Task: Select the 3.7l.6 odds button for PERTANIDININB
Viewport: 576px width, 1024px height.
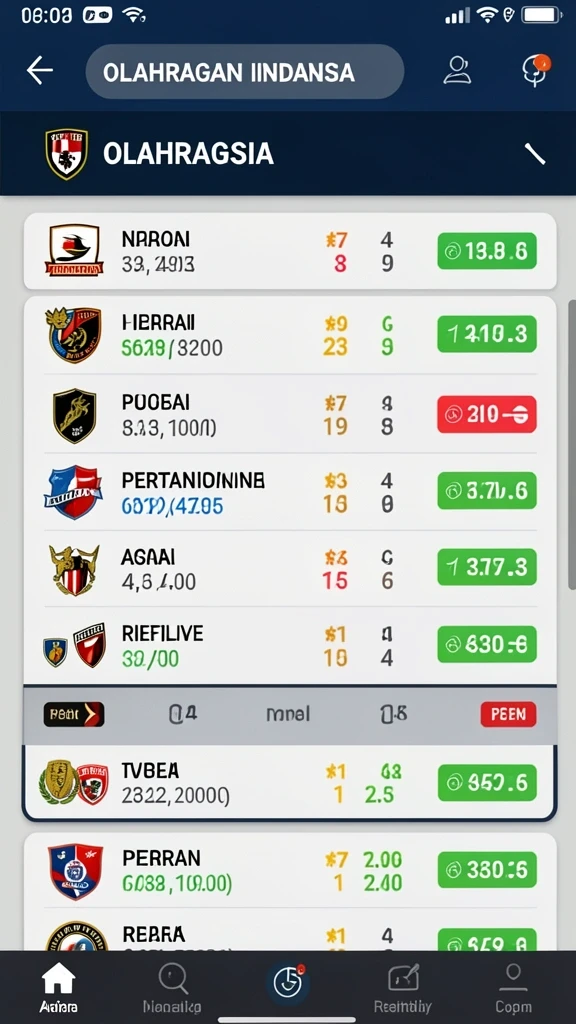Action: pos(487,490)
